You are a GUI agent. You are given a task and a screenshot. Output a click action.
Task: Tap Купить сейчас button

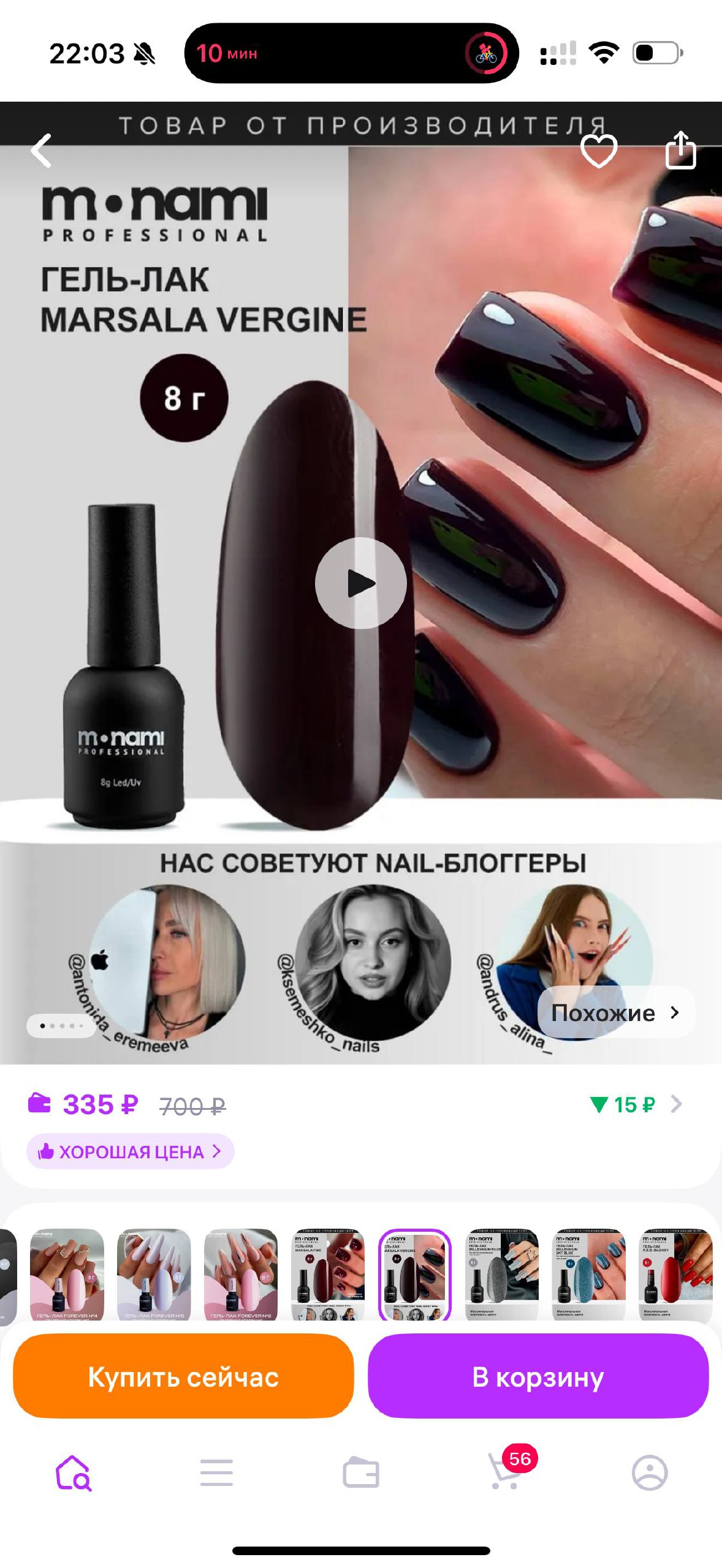click(183, 1376)
